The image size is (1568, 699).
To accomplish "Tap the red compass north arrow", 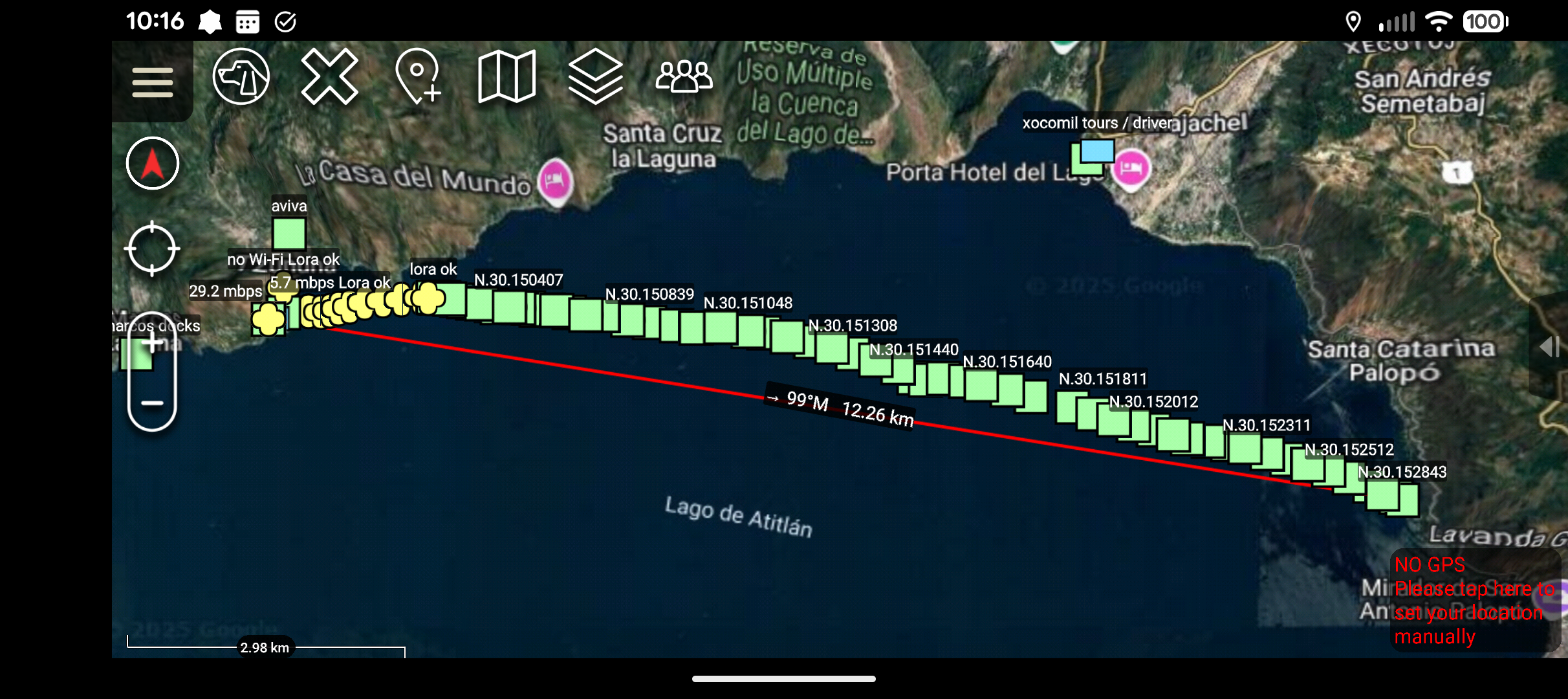I will click(152, 164).
